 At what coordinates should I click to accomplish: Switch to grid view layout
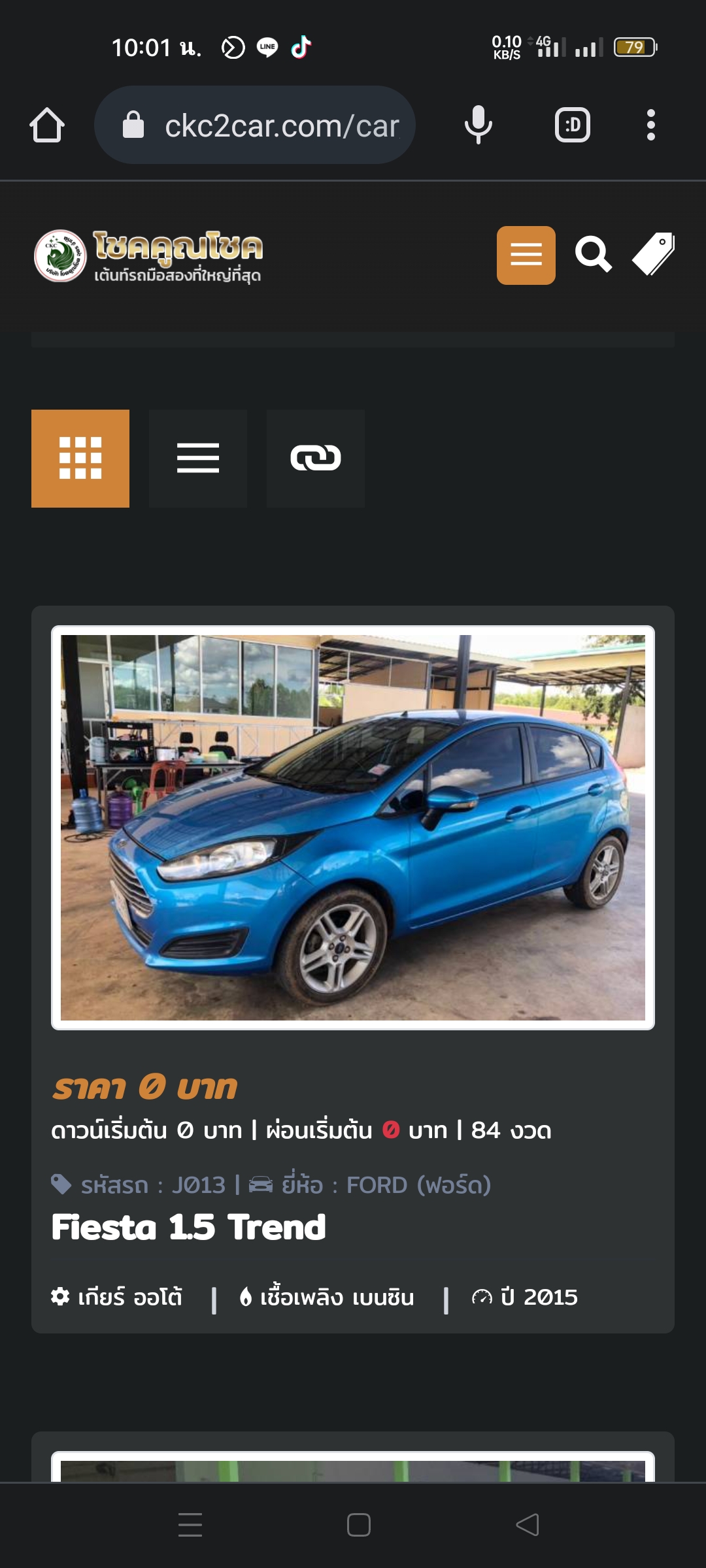click(x=80, y=459)
